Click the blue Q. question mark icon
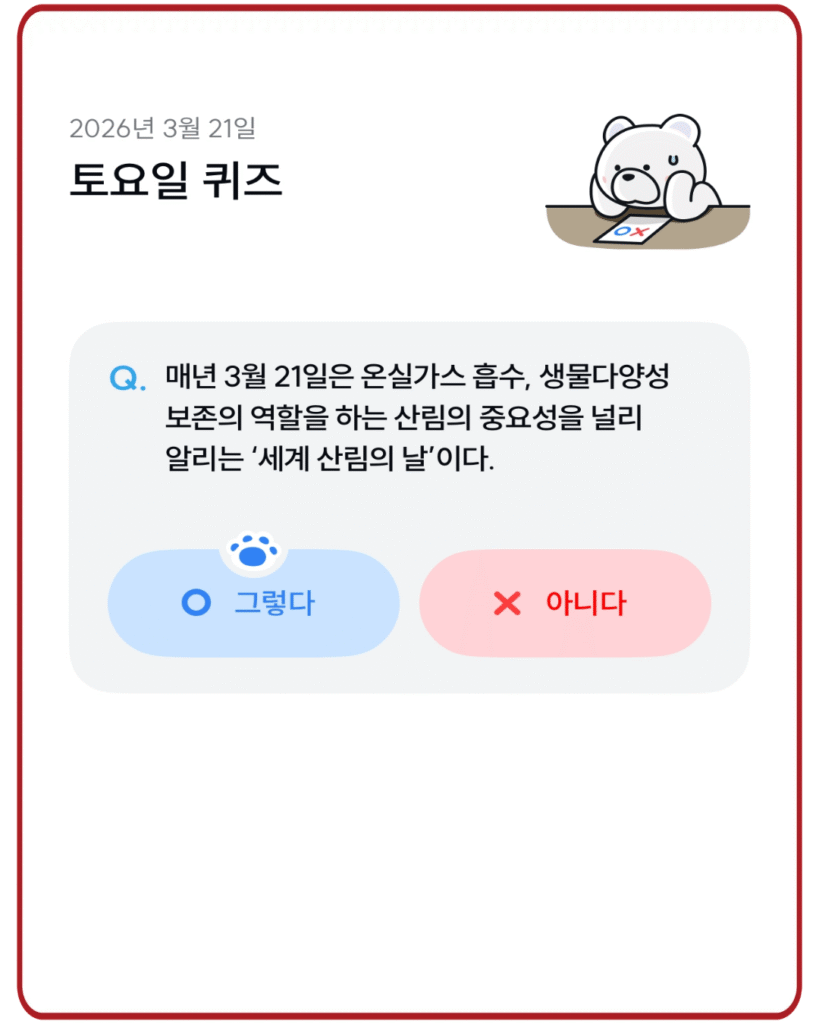This screenshot has height=1024, width=819. click(125, 377)
